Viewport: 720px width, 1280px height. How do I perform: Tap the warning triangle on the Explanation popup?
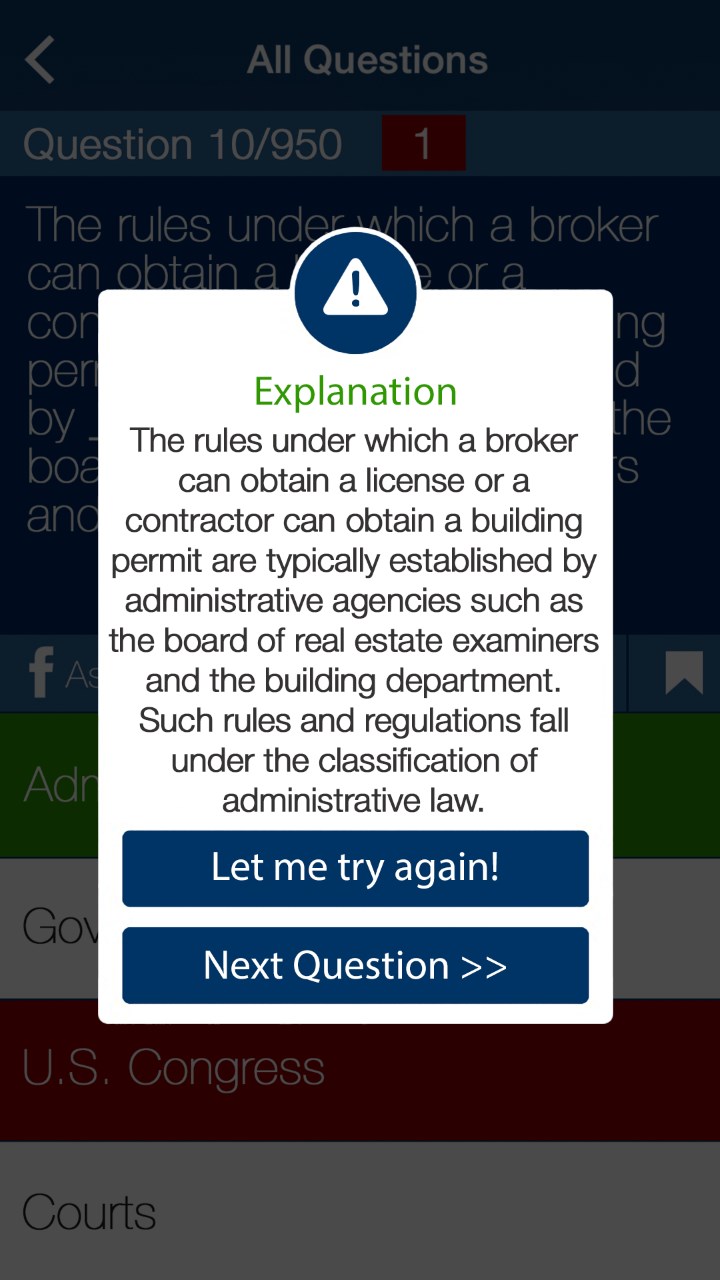[x=354, y=291]
